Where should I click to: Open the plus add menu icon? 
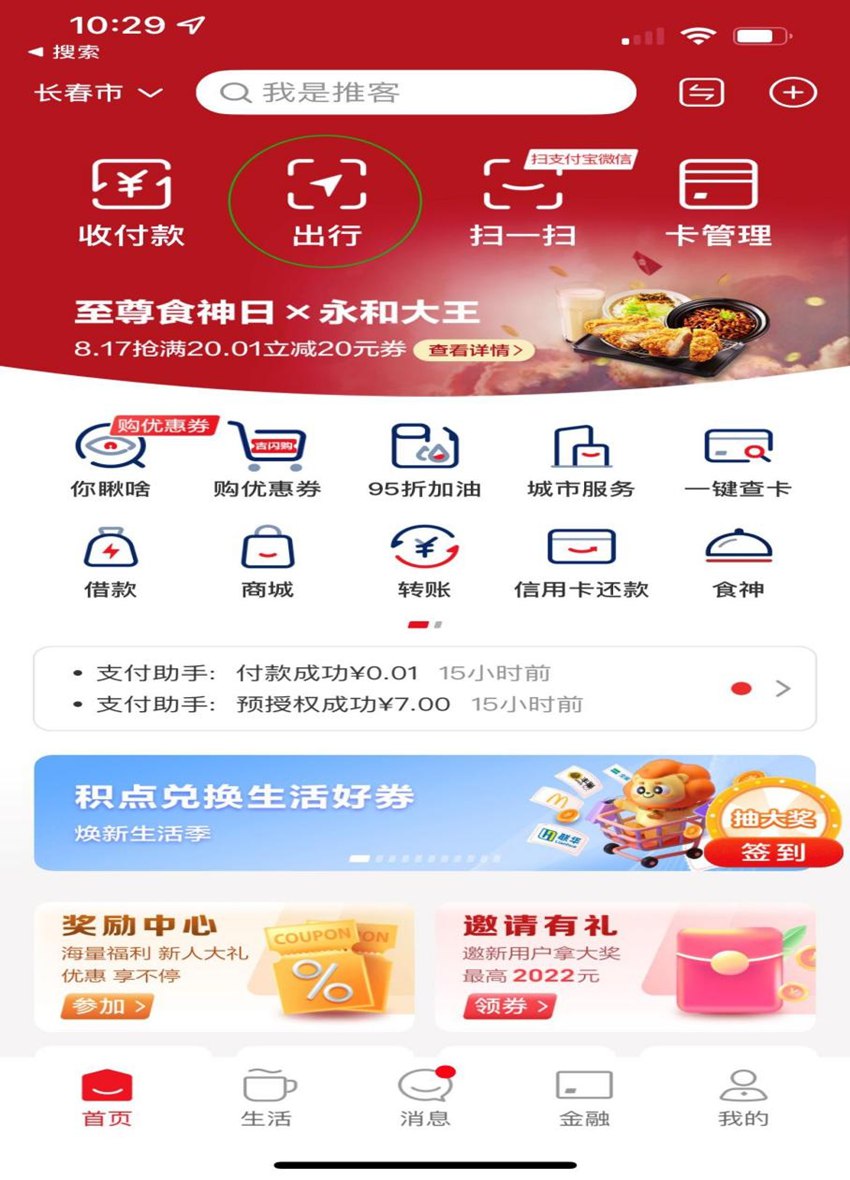792,93
